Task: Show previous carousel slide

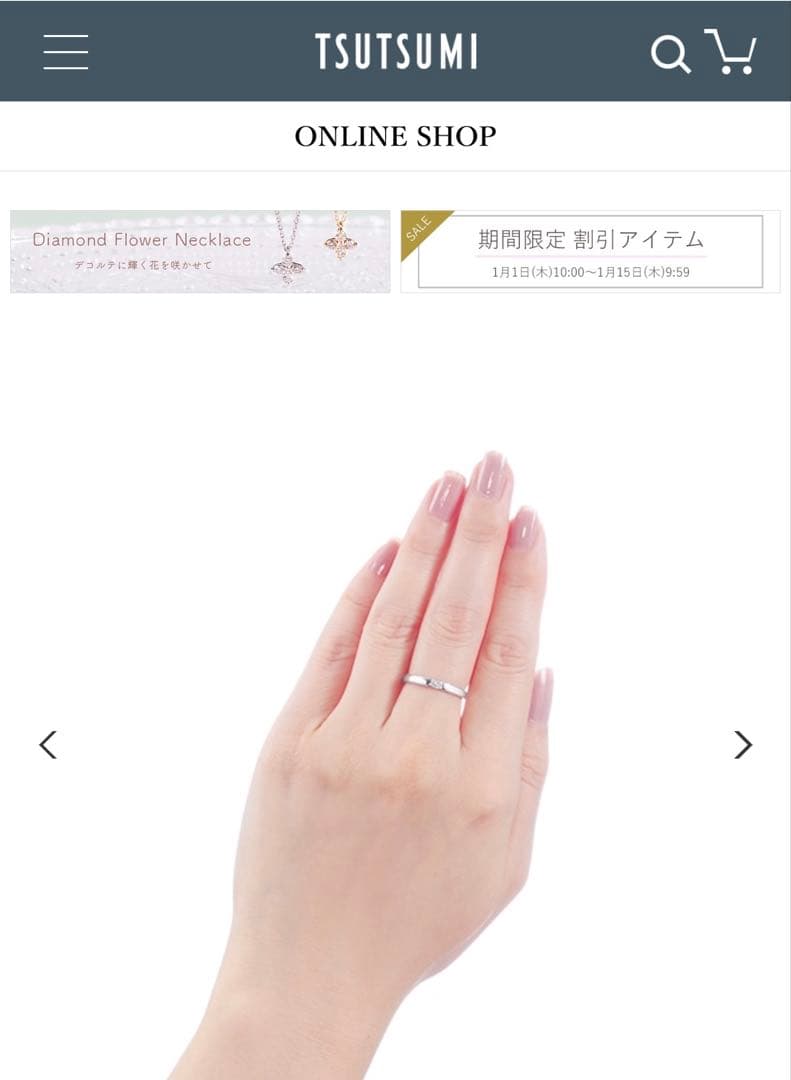Action: point(47,744)
